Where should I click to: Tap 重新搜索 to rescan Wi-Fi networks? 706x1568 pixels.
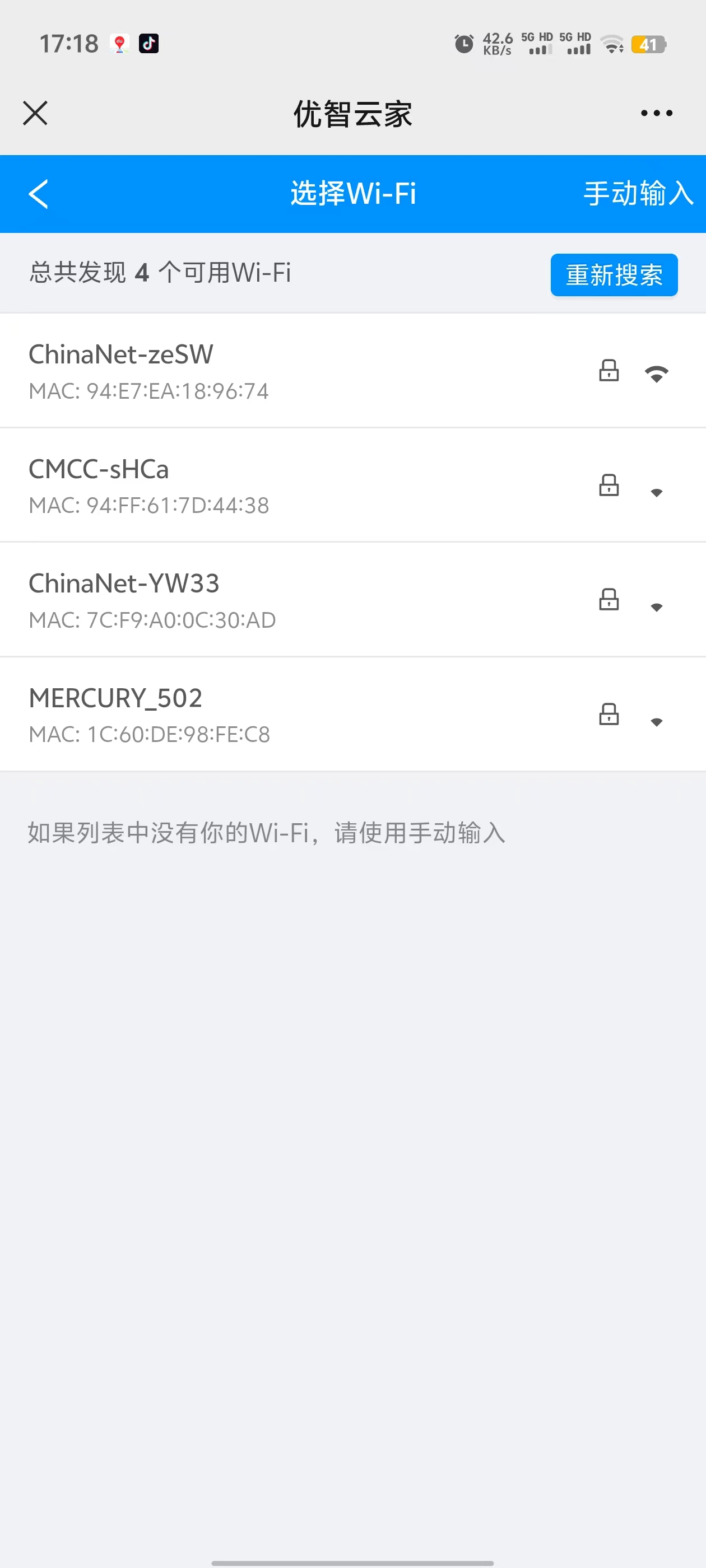(614, 275)
